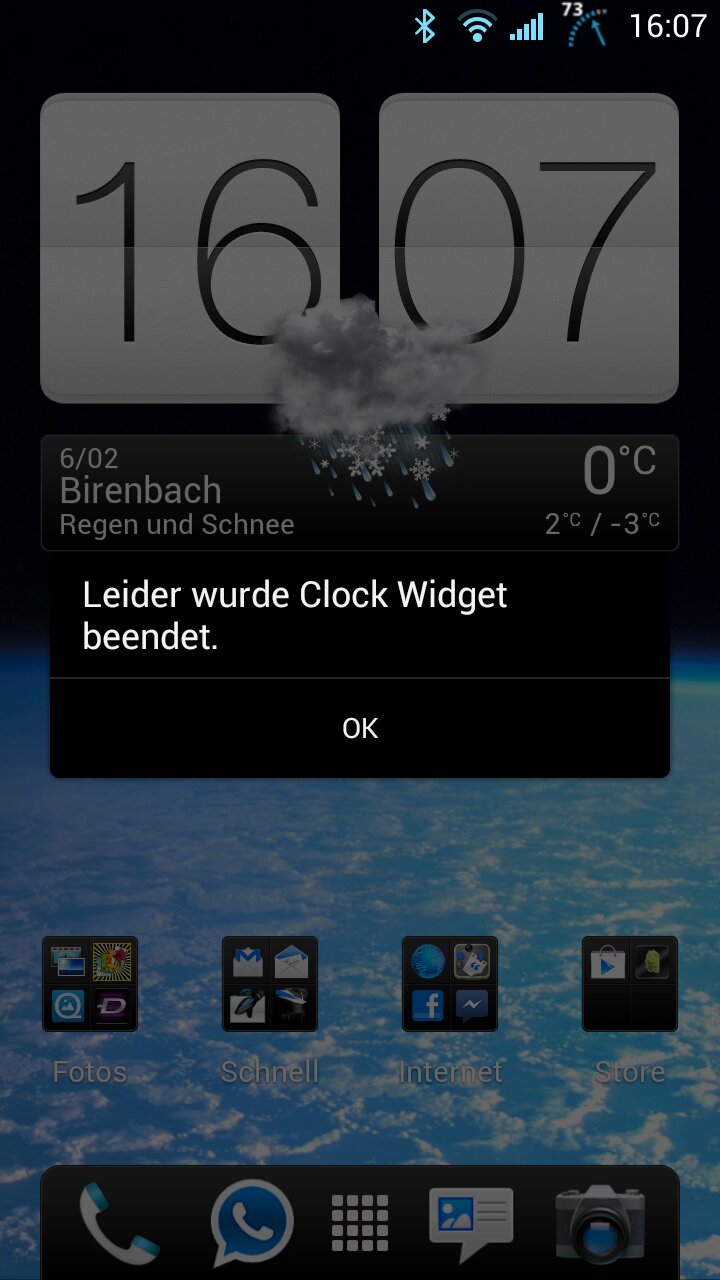Viewport: 720px width, 1280px height.
Task: Tap the flip clock widget showing 16:07
Action: click(x=360, y=248)
